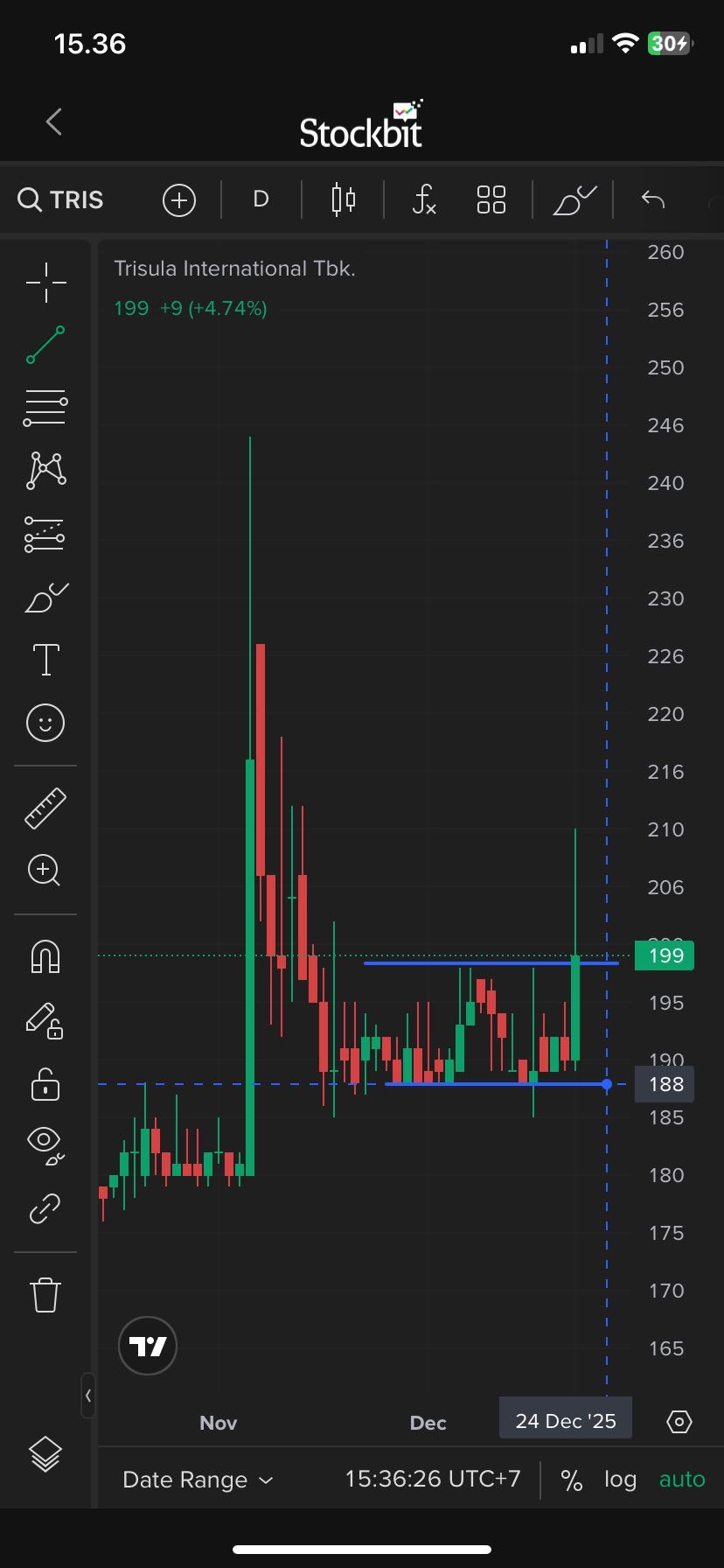The width and height of the screenshot is (724, 1568).
Task: Open the TRIS symbol search
Action: pyautogui.click(x=61, y=199)
